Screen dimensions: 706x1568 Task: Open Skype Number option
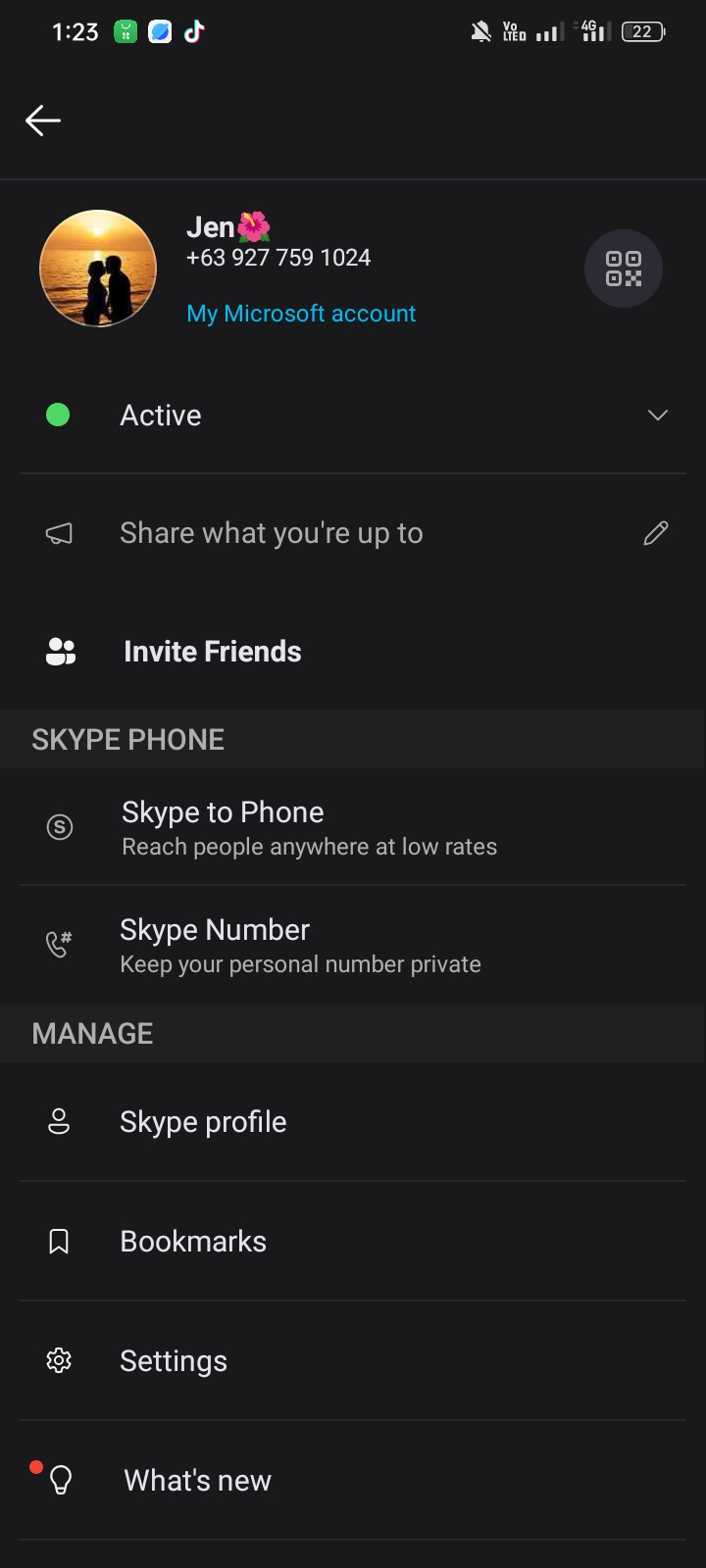[x=353, y=945]
